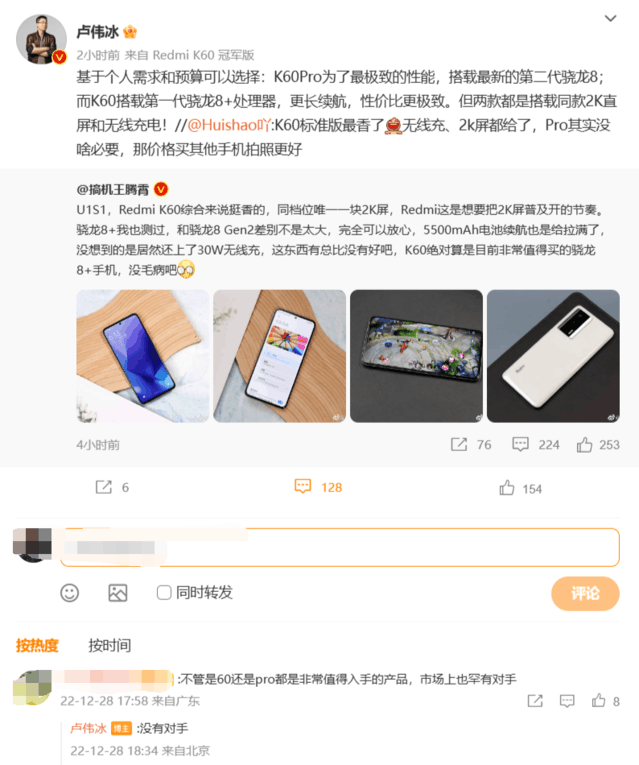The height and width of the screenshot is (765, 639).
Task: View the phone gaming photo
Action: click(415, 356)
